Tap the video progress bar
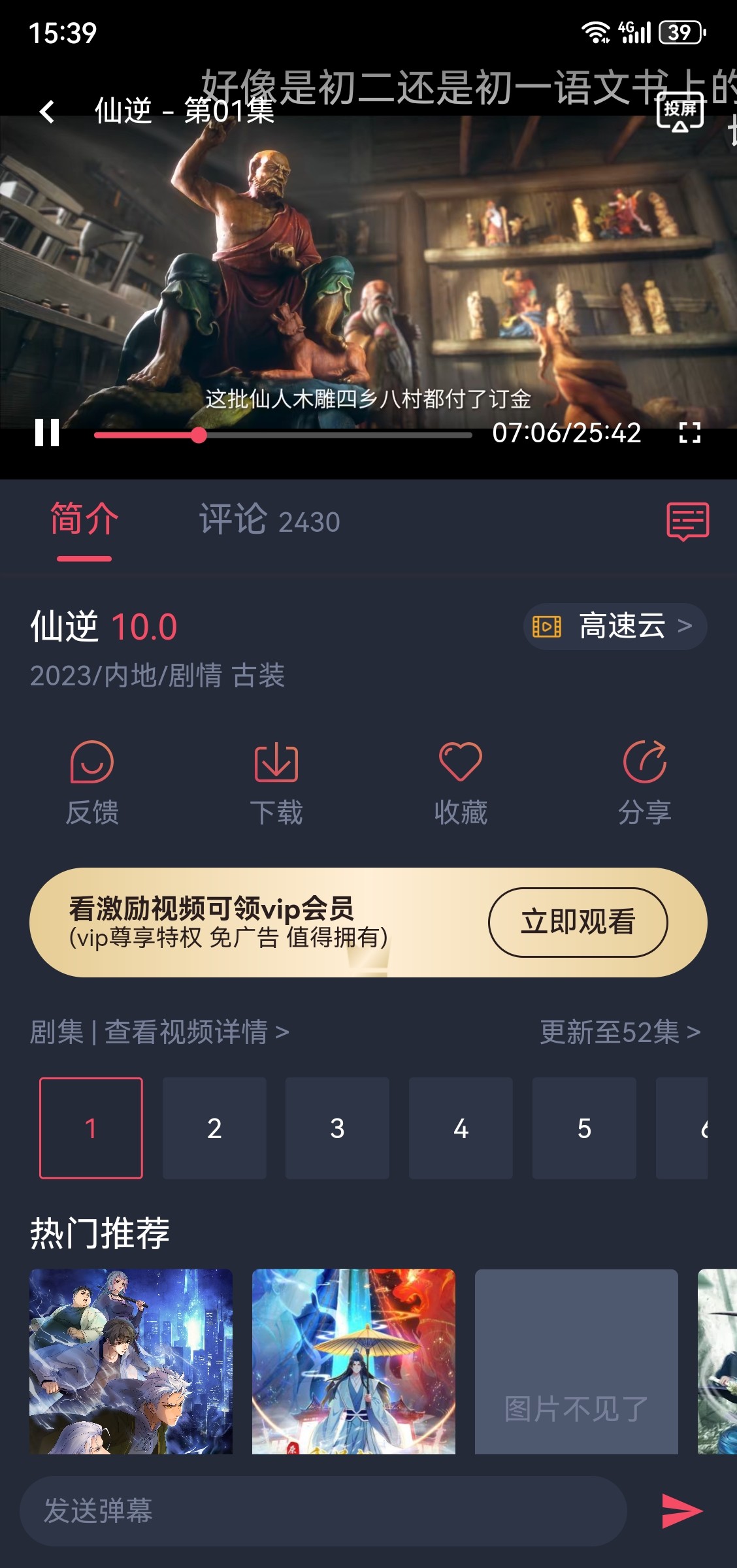The height and width of the screenshot is (1568, 737). (282, 435)
